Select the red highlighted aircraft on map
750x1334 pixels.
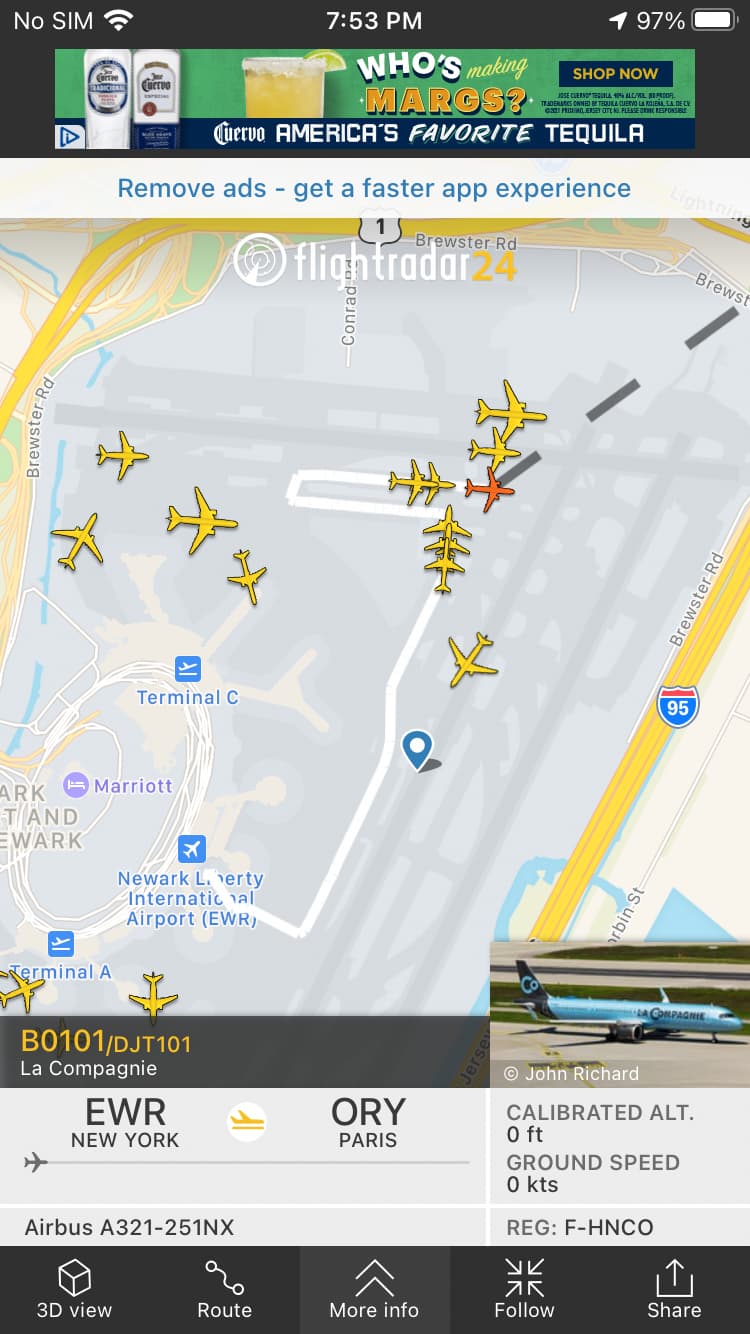(489, 490)
